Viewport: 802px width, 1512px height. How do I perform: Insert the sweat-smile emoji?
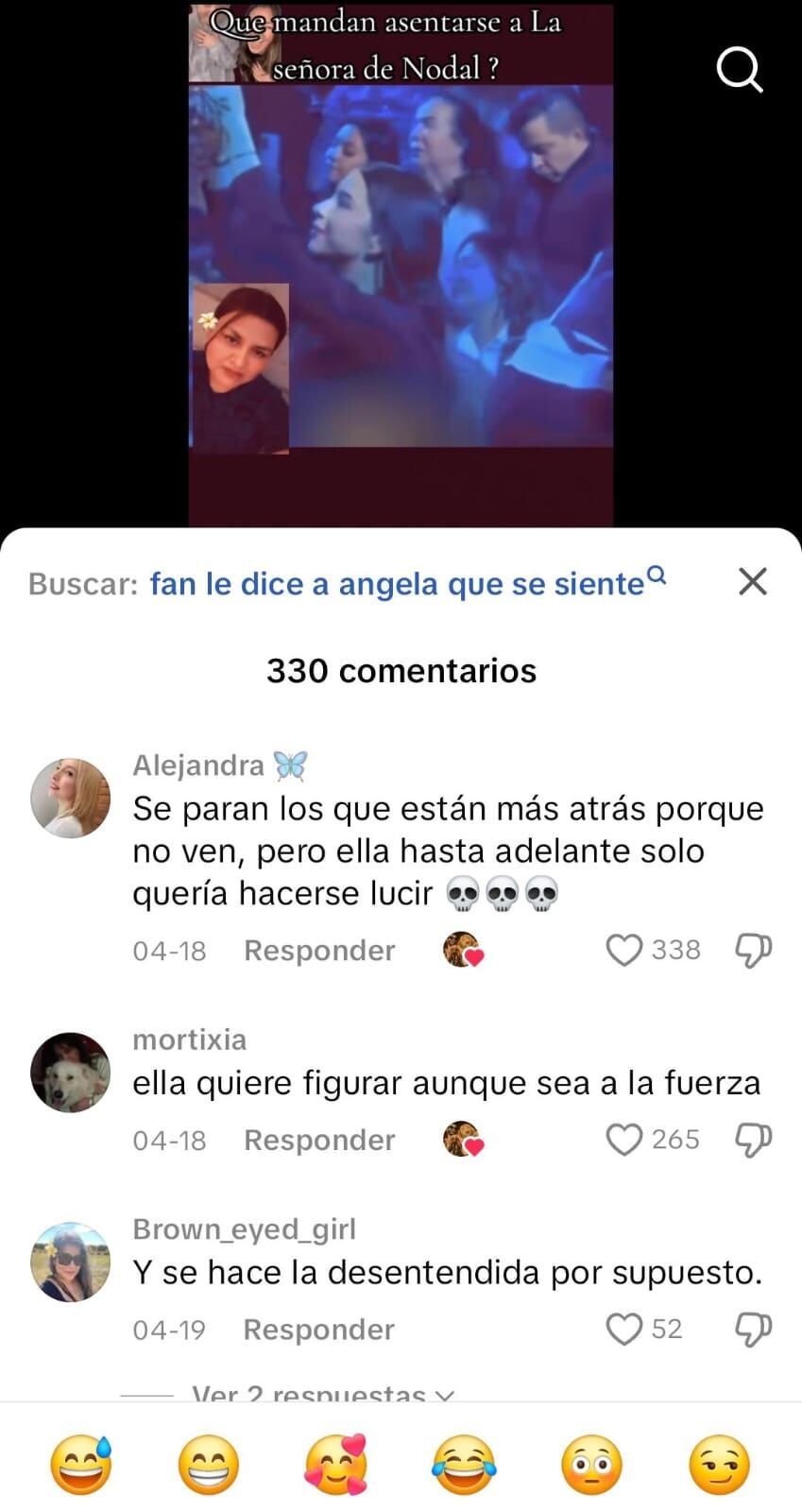[81, 1464]
